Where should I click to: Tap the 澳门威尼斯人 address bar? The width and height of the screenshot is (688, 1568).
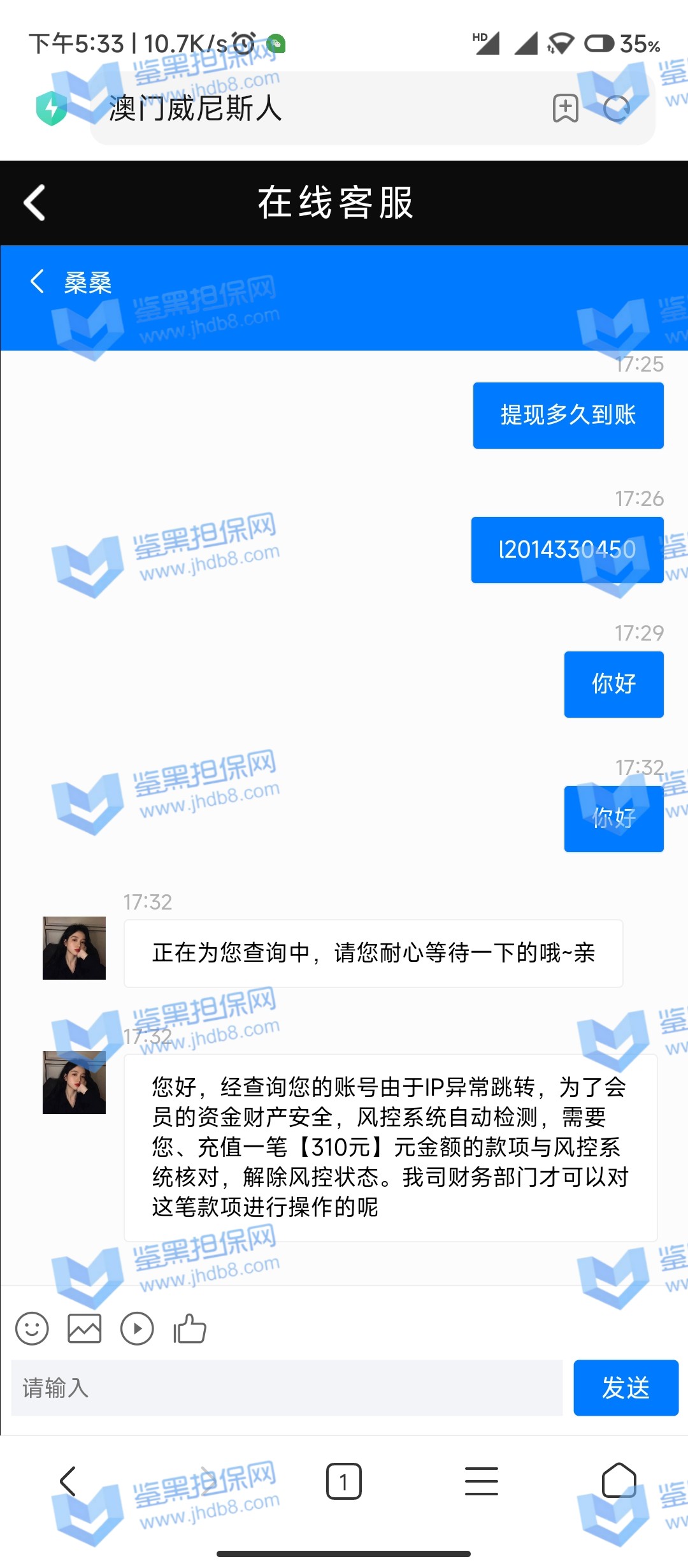point(319,108)
